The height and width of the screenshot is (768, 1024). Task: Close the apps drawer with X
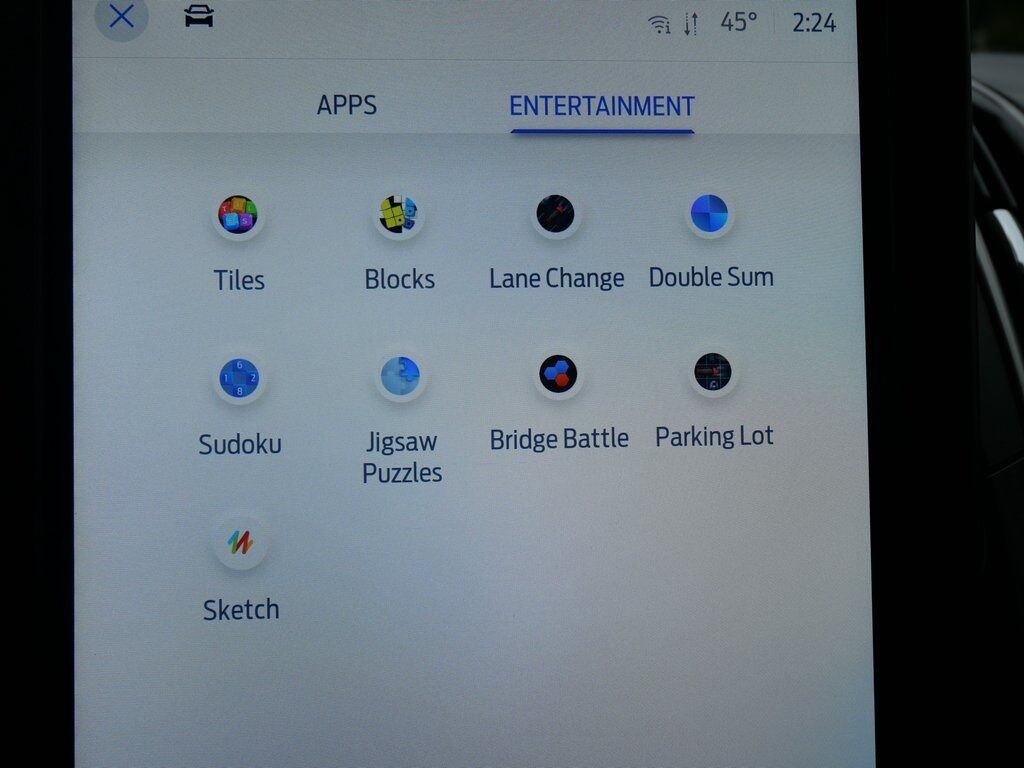pos(121,17)
